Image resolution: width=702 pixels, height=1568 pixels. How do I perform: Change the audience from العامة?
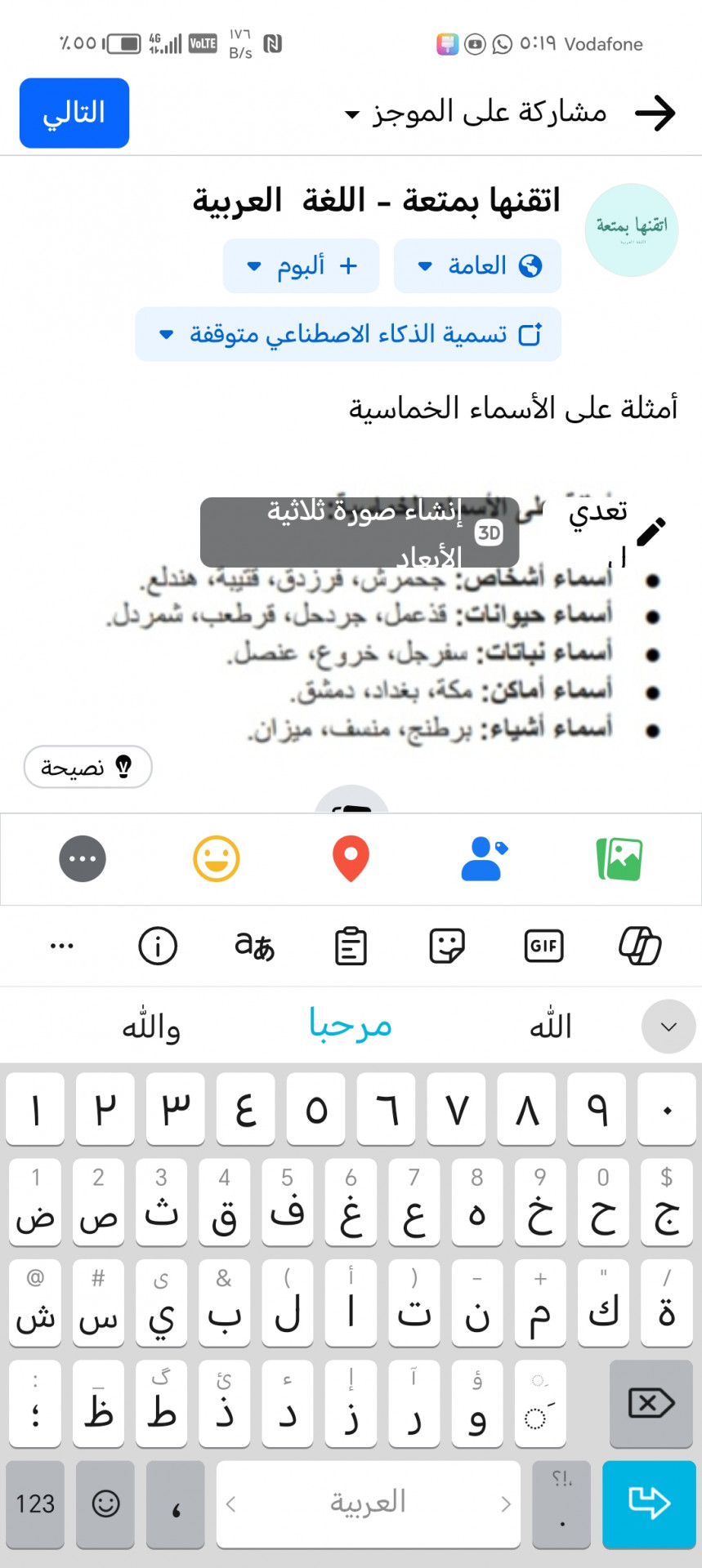point(477,266)
